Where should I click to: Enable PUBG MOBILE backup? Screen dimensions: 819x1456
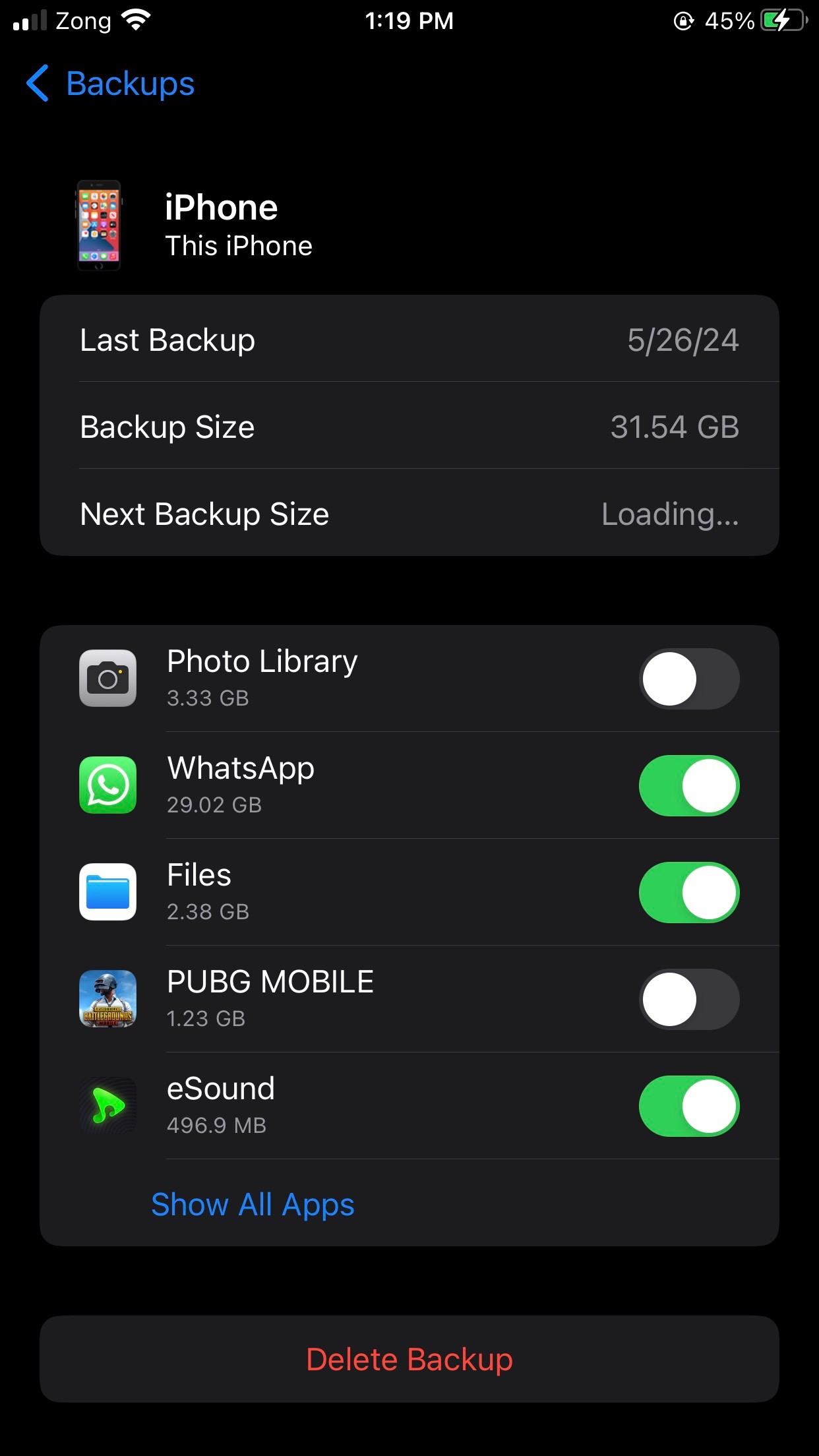[689, 1000]
